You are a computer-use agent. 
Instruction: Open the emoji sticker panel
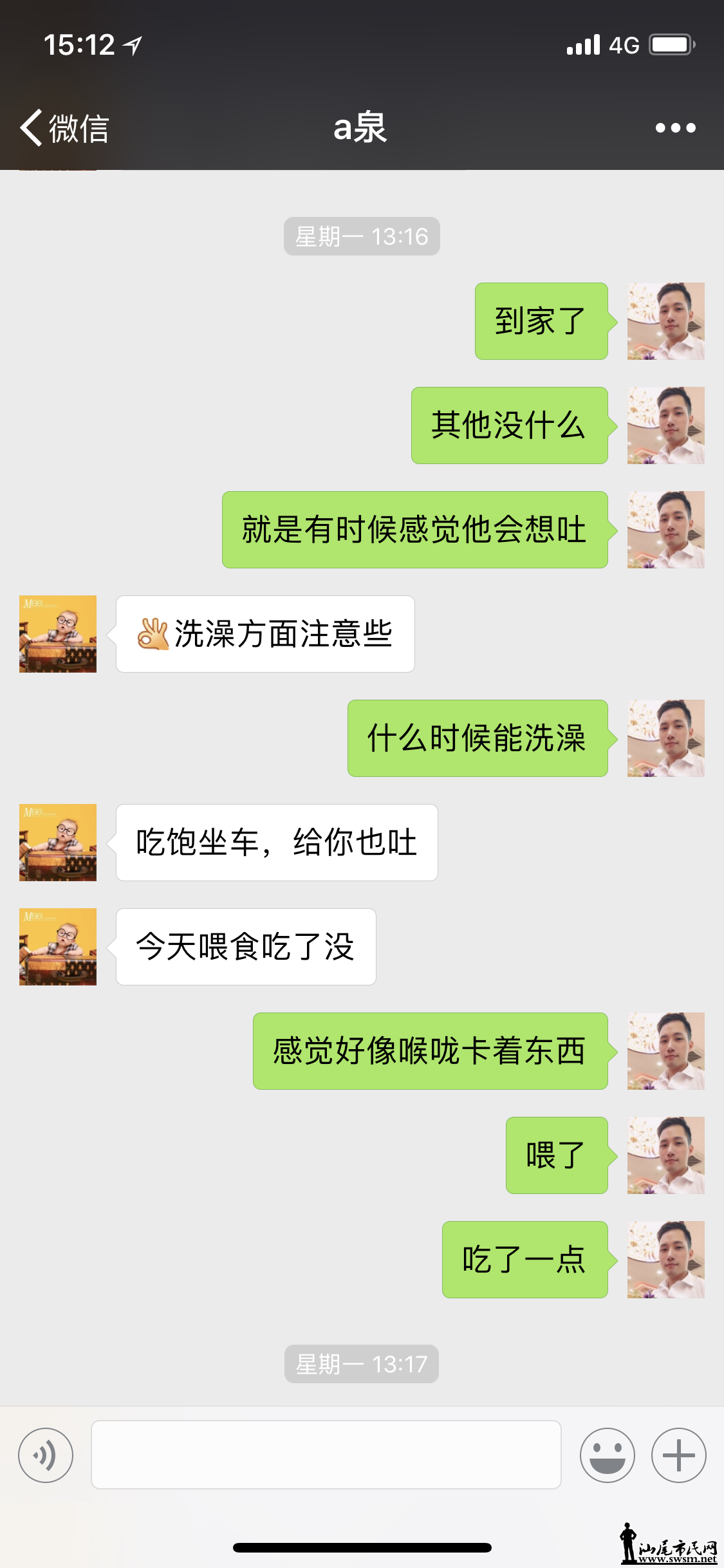[x=607, y=1455]
